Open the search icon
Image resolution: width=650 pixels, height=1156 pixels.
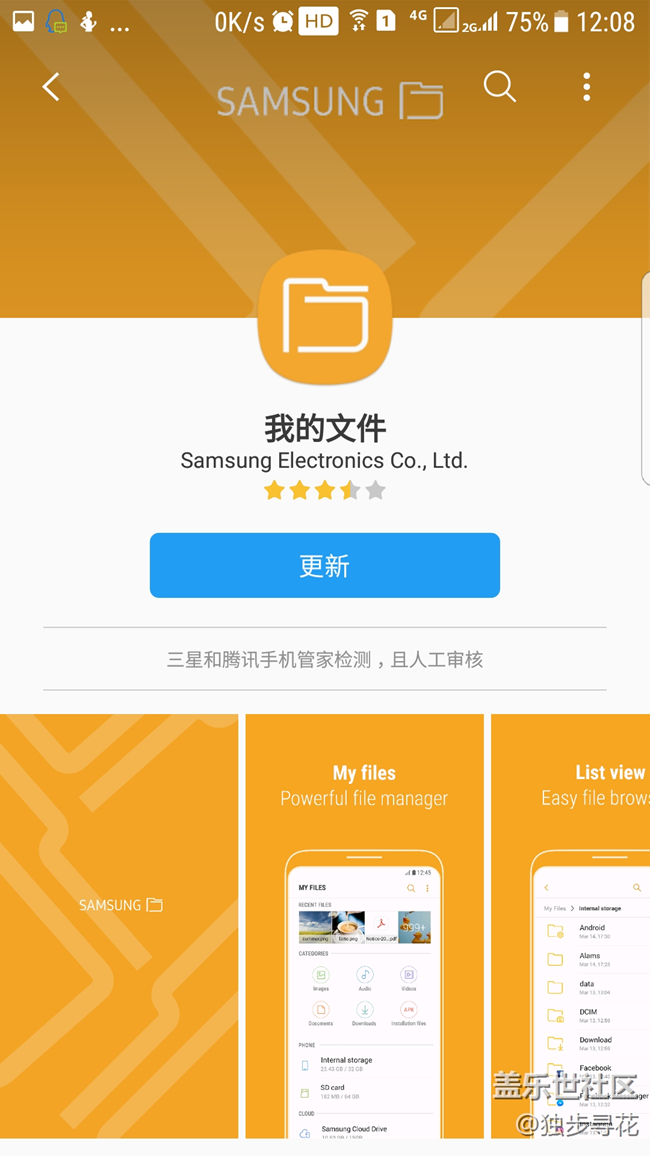pos(499,87)
